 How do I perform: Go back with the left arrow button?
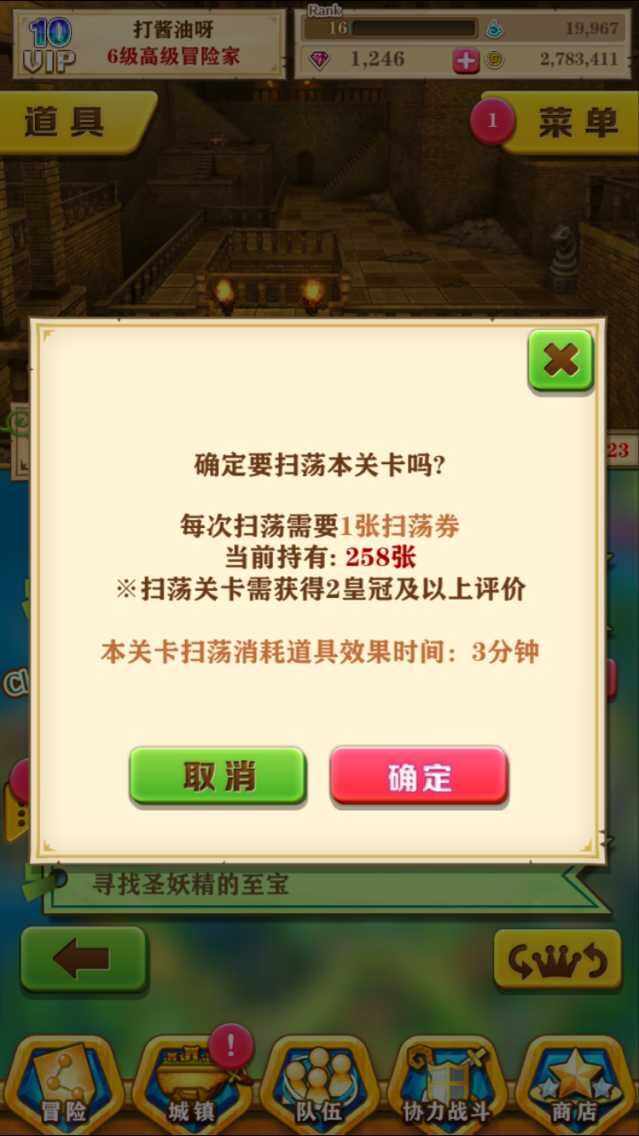[x=84, y=959]
